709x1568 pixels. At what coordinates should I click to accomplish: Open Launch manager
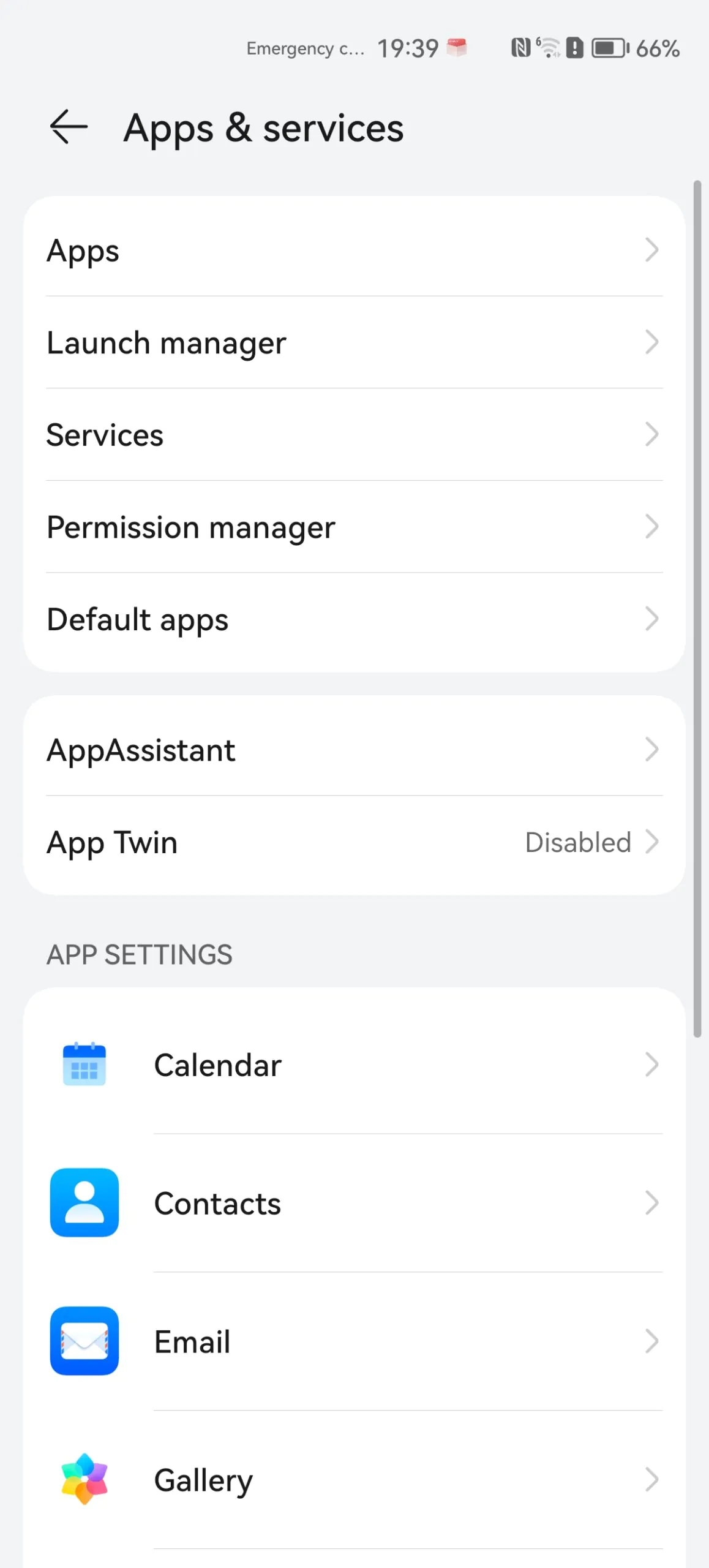[x=354, y=342]
